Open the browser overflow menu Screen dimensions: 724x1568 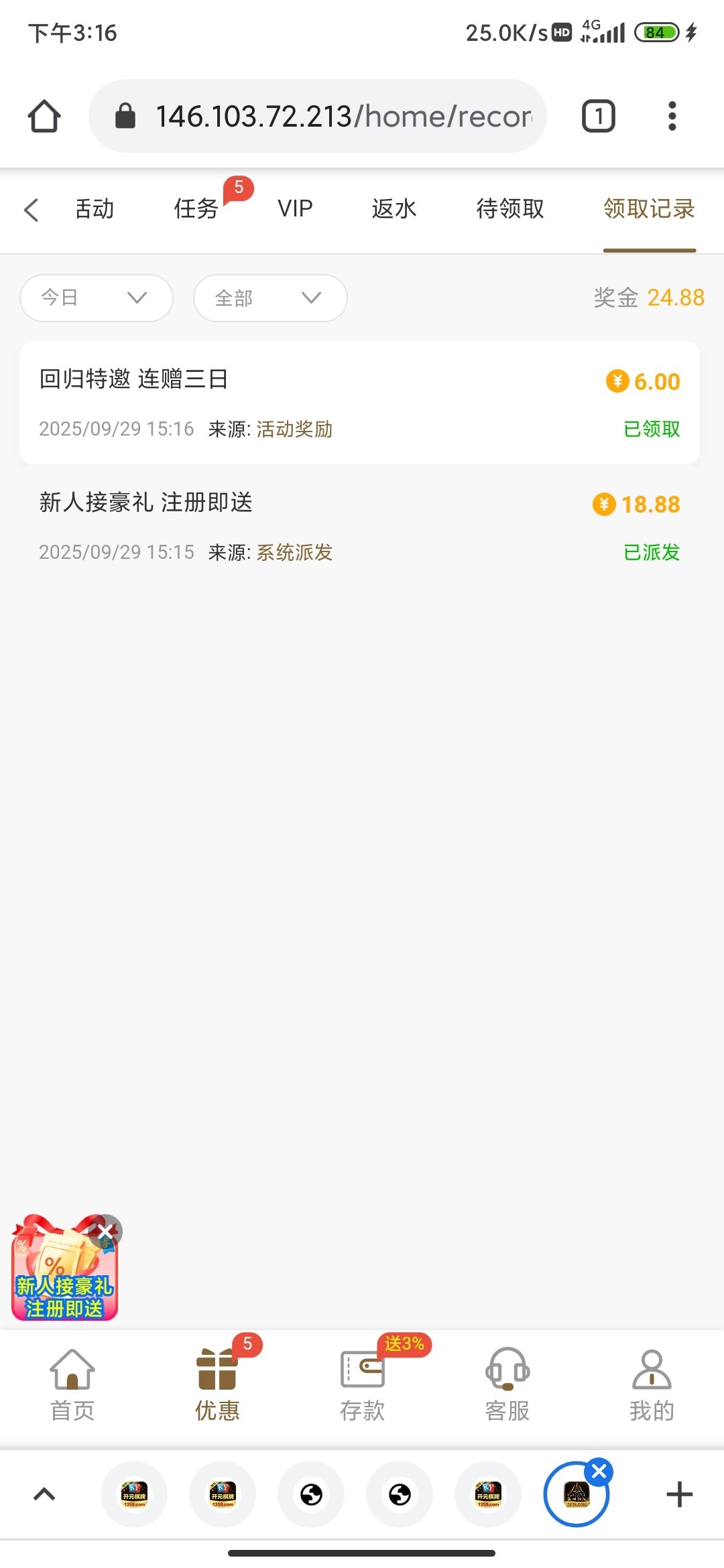(x=672, y=117)
